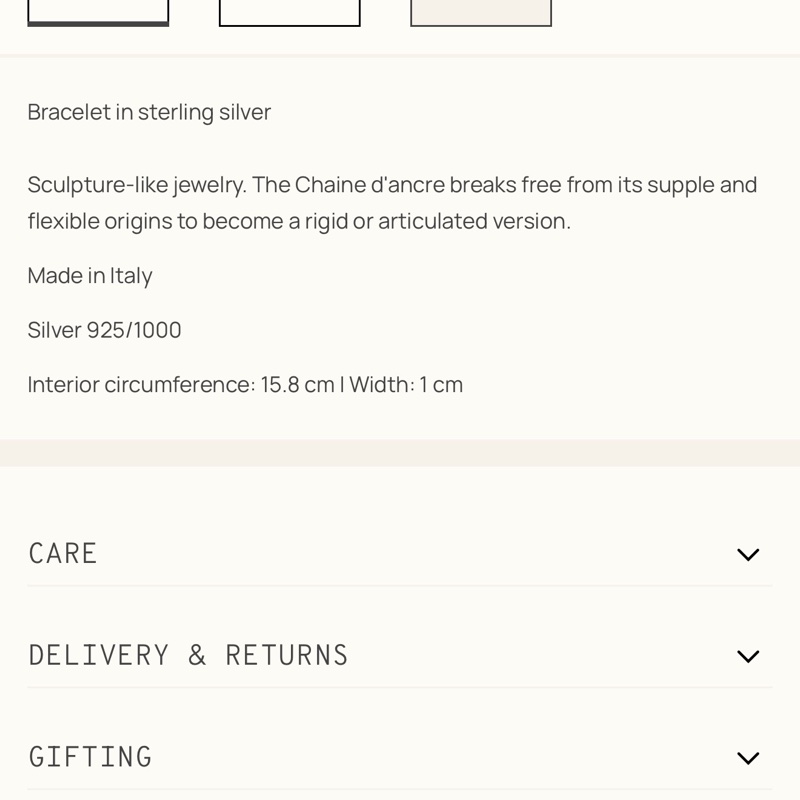Image resolution: width=800 pixels, height=800 pixels.
Task: Expand the Care section
Action: pyautogui.click(x=747, y=554)
